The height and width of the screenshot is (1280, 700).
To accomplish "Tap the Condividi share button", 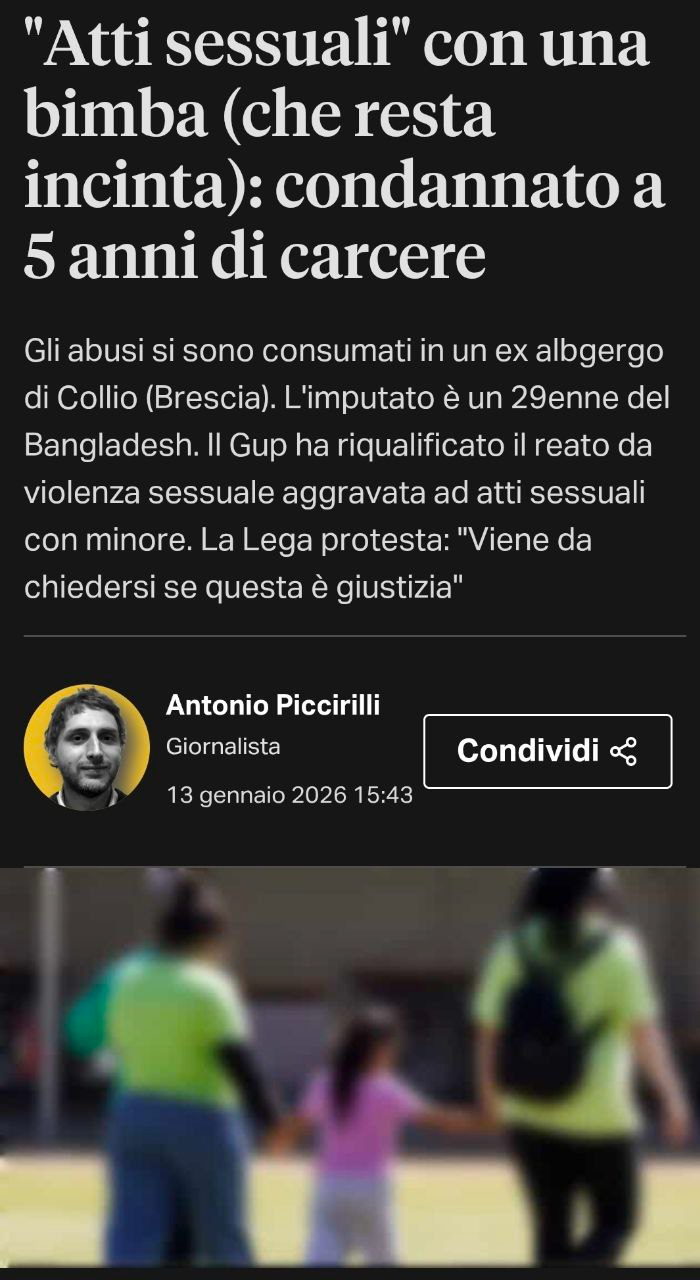I will (x=547, y=751).
